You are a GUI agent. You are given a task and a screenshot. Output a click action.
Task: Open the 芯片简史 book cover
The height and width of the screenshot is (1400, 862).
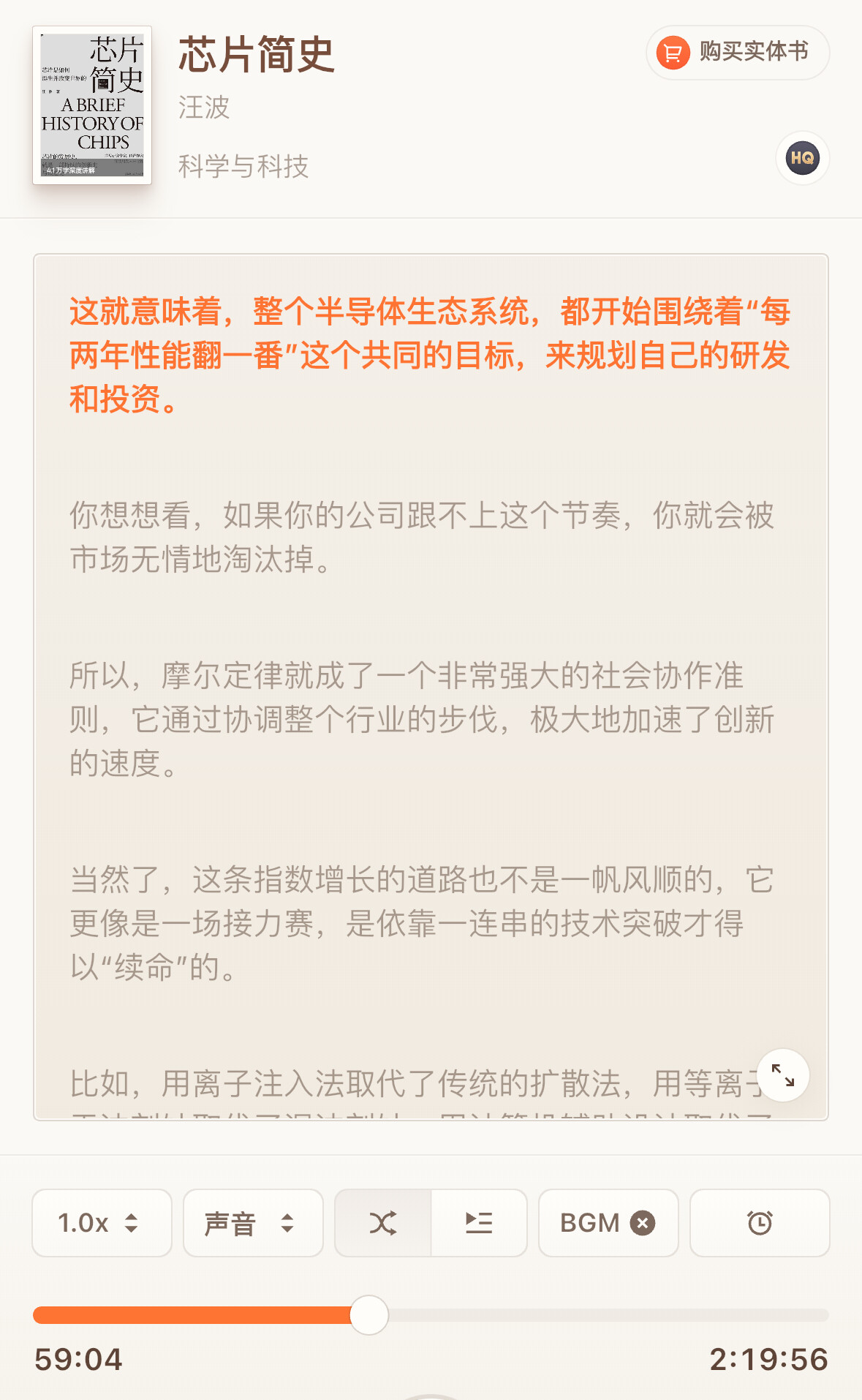click(92, 105)
